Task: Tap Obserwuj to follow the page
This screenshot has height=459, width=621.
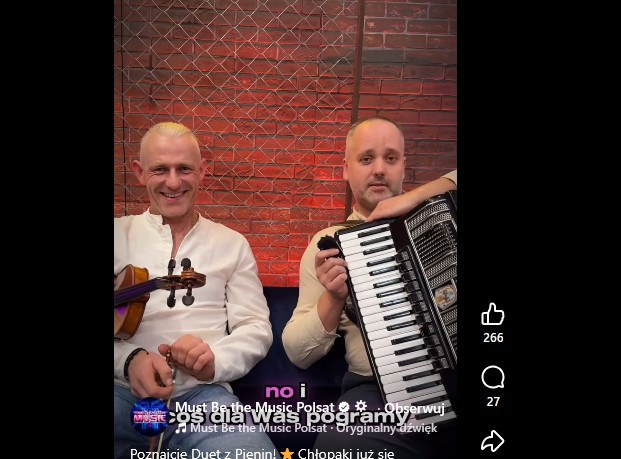Action: tap(414, 408)
